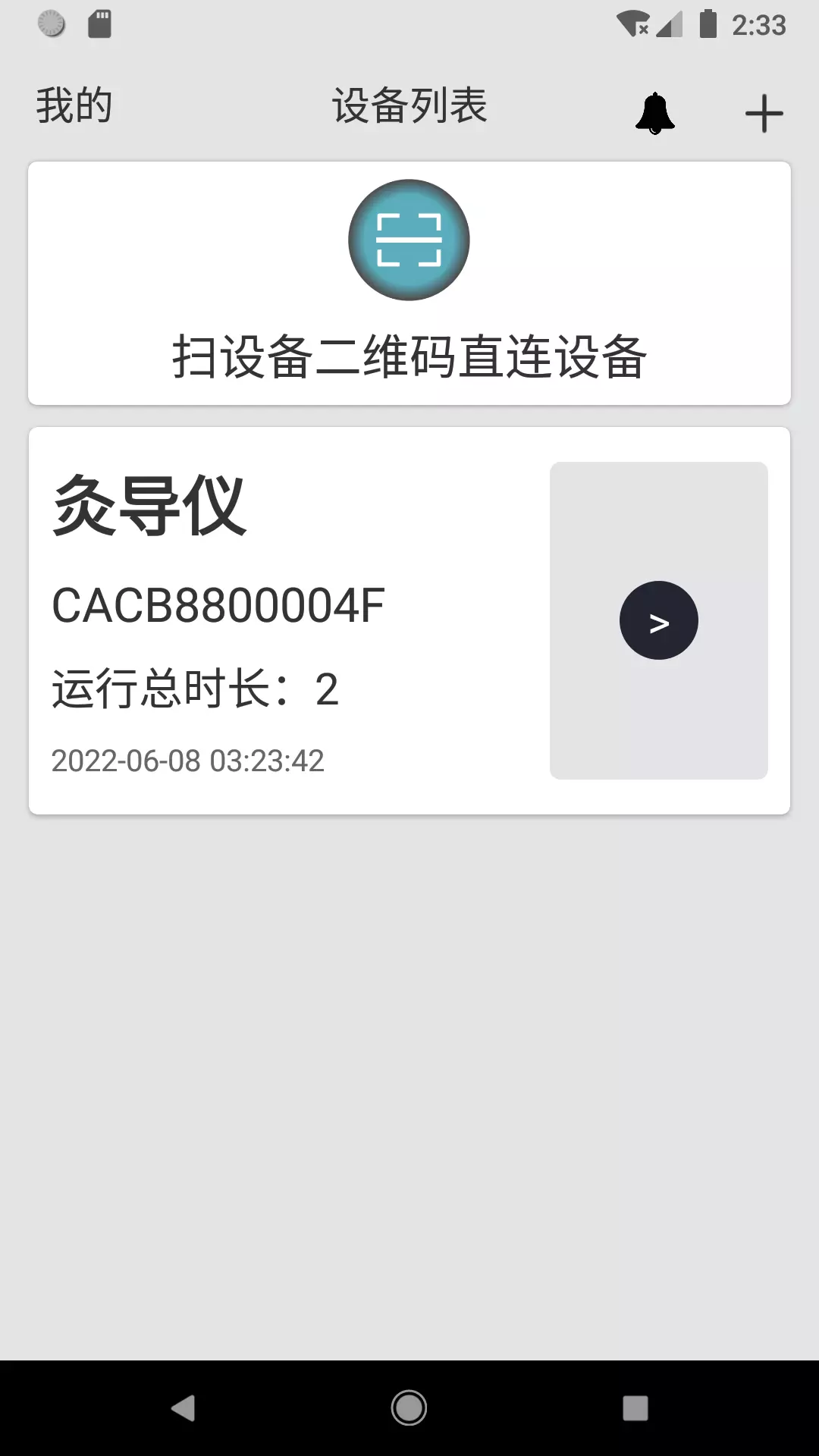Go back with the system back button
The height and width of the screenshot is (1456, 819).
184,1408
